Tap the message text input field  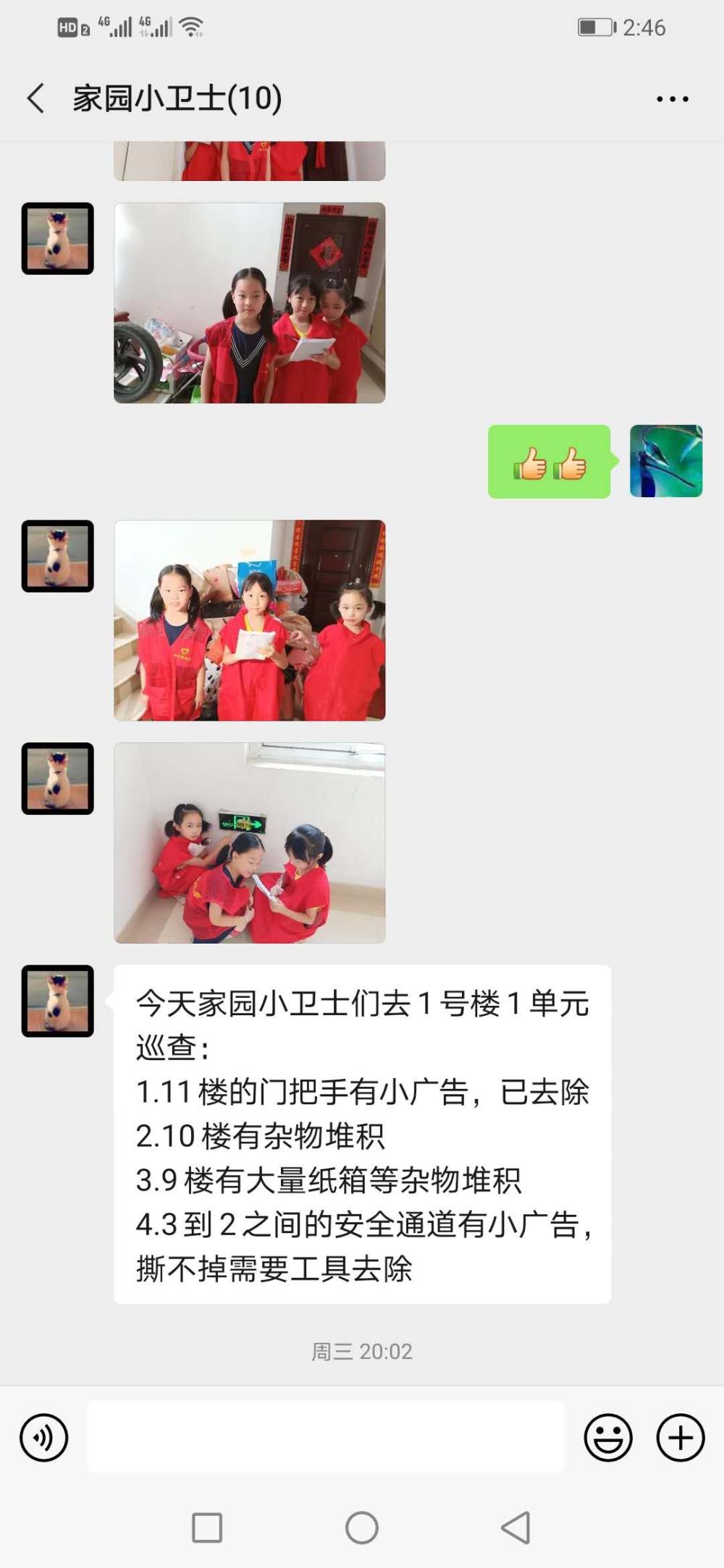point(326,1436)
